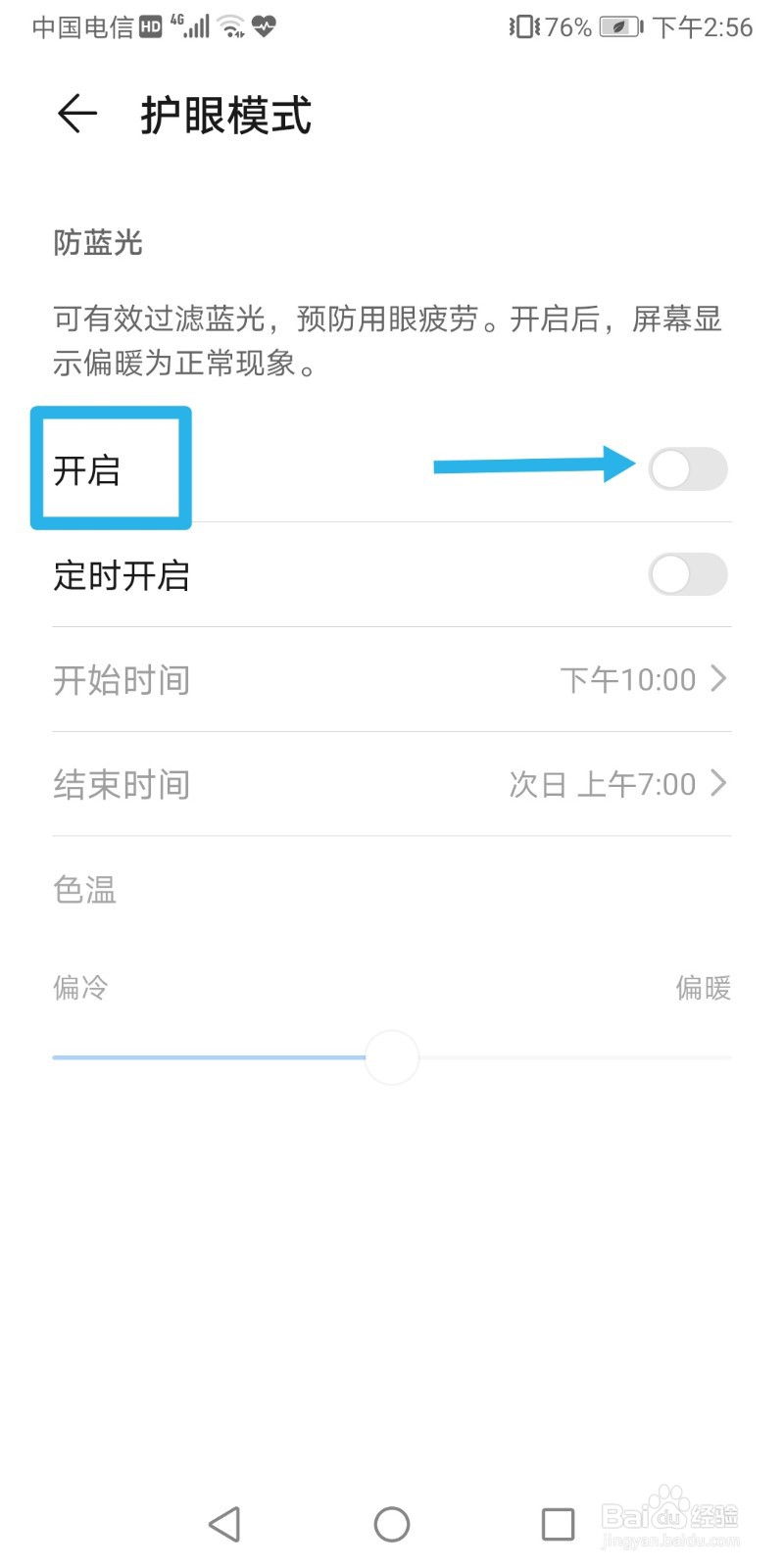Screen dimensions: 784x1568
Task: Click the back arrow to exit 护眼模式
Action: (x=75, y=114)
